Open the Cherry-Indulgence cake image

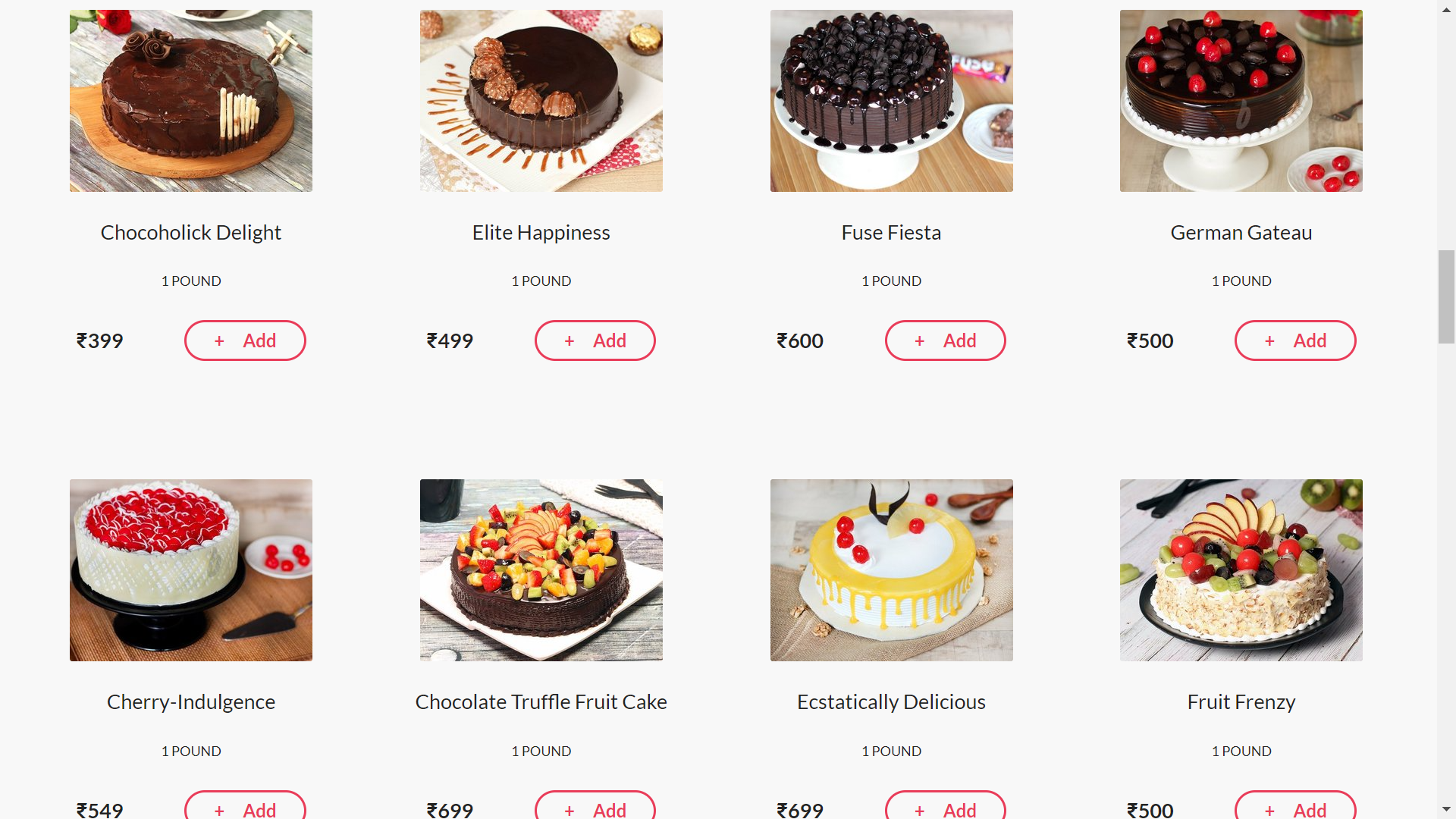191,570
